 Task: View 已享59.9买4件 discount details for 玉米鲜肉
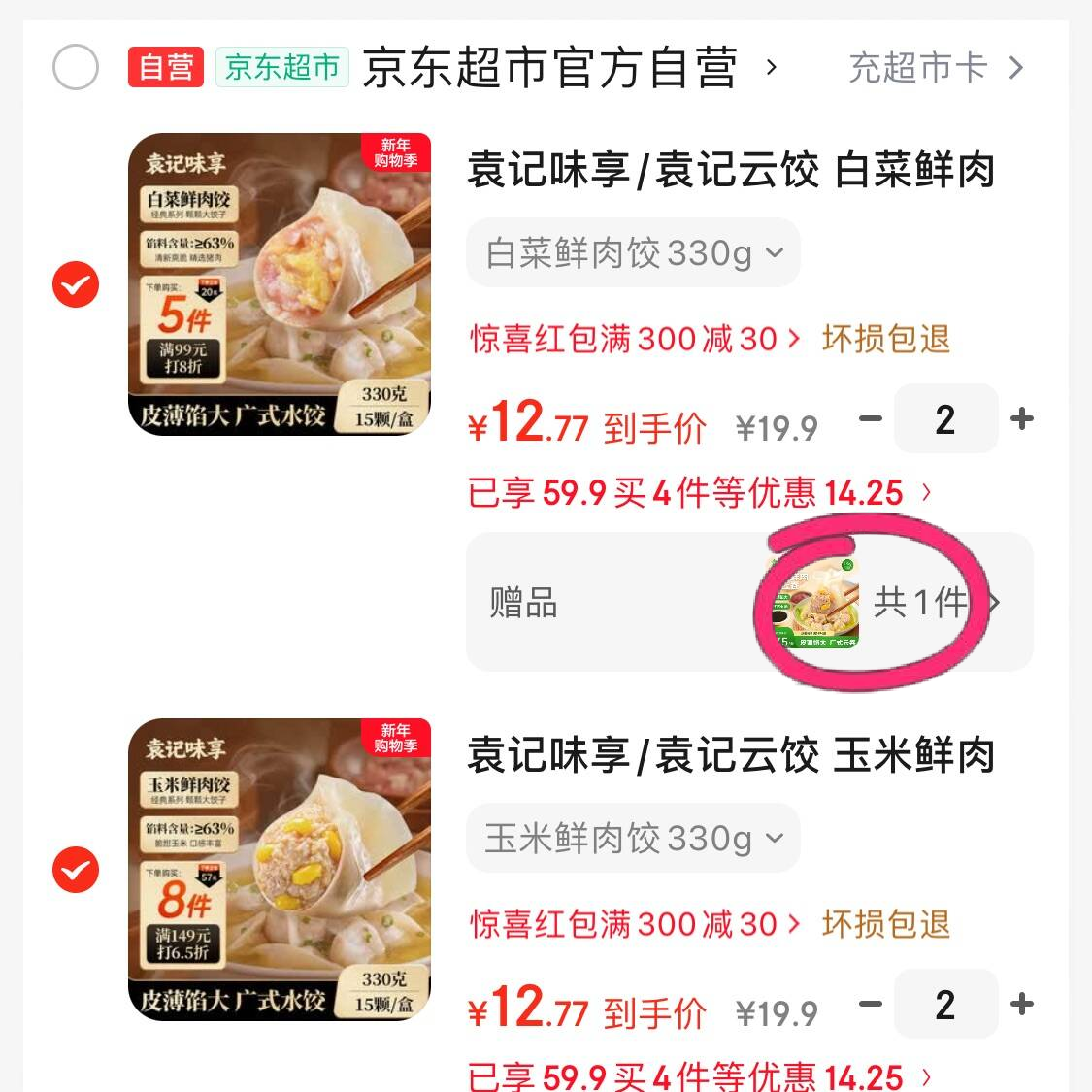tap(699, 1075)
